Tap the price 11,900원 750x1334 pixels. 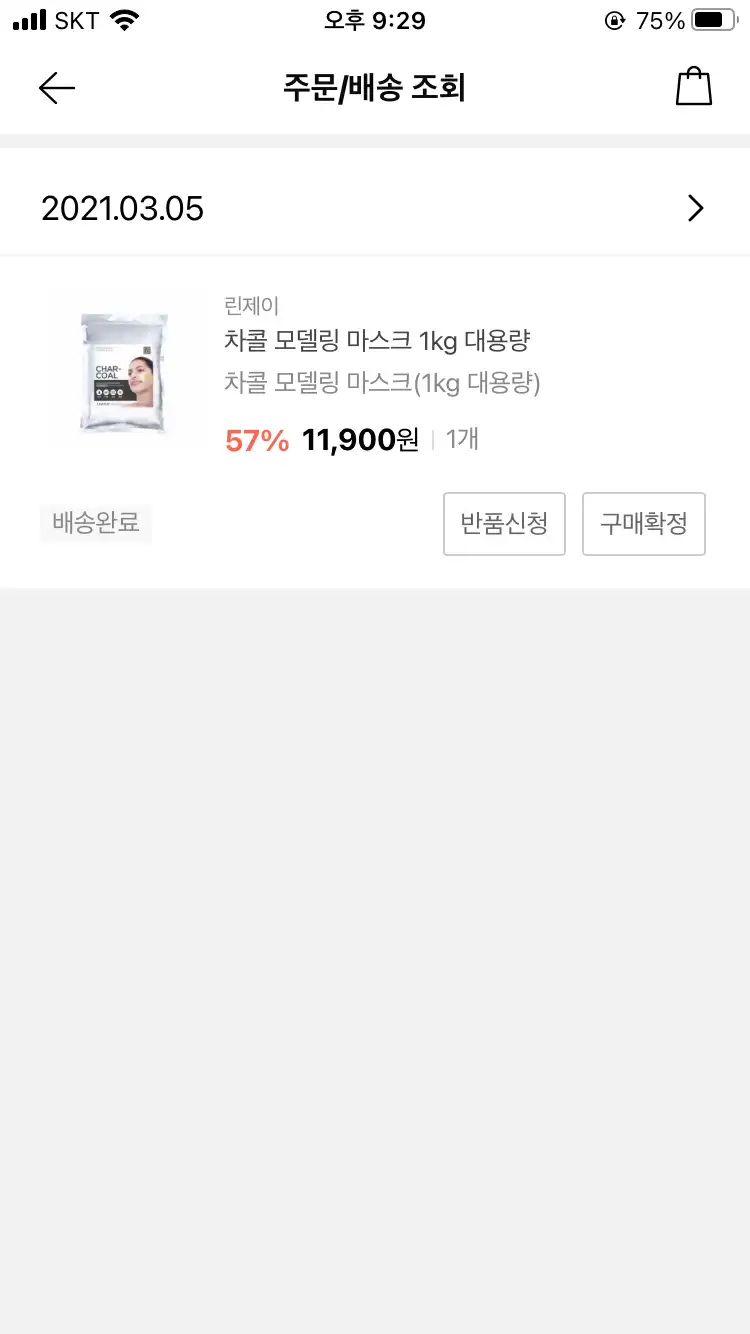pyautogui.click(x=359, y=440)
